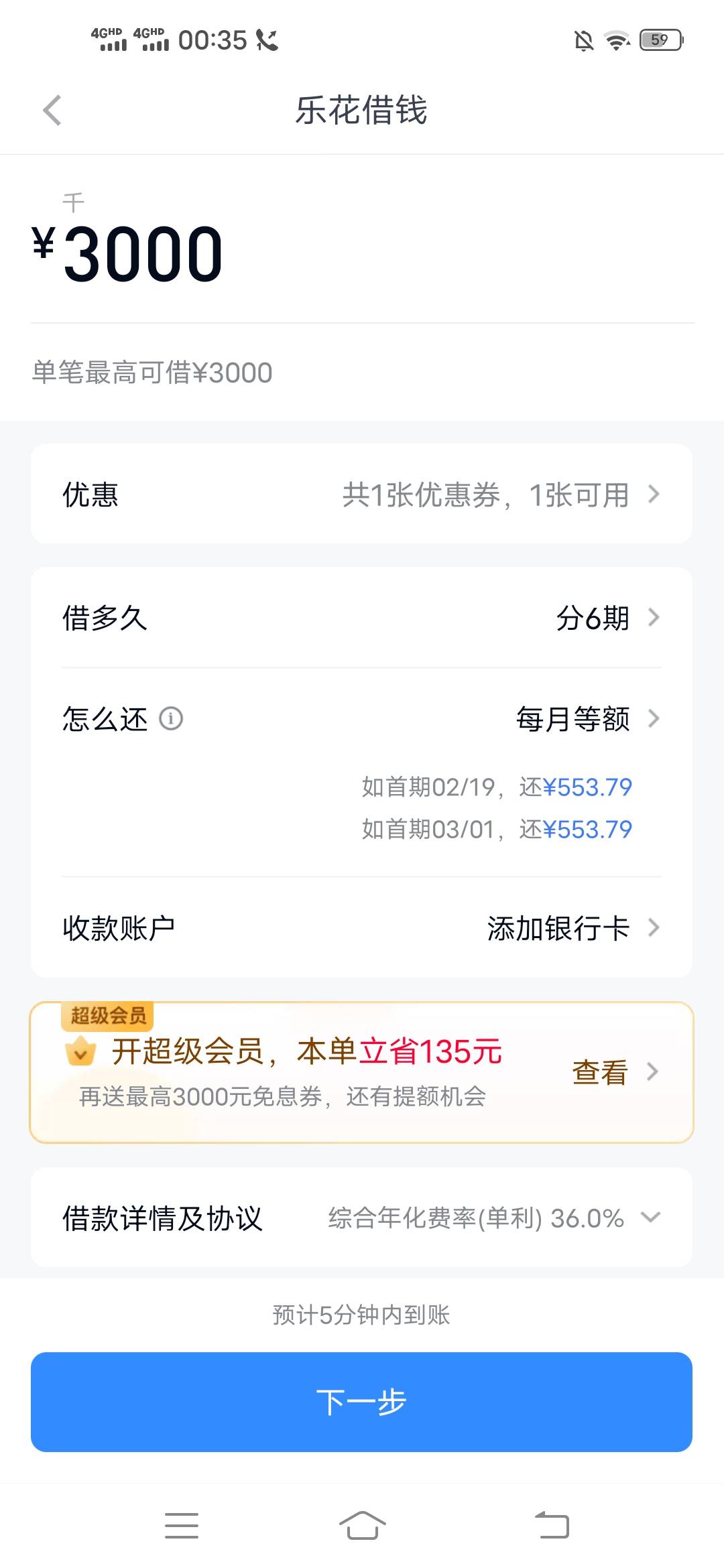Open the system recent apps menu
Viewport: 724px width, 1568px height.
tap(182, 1526)
